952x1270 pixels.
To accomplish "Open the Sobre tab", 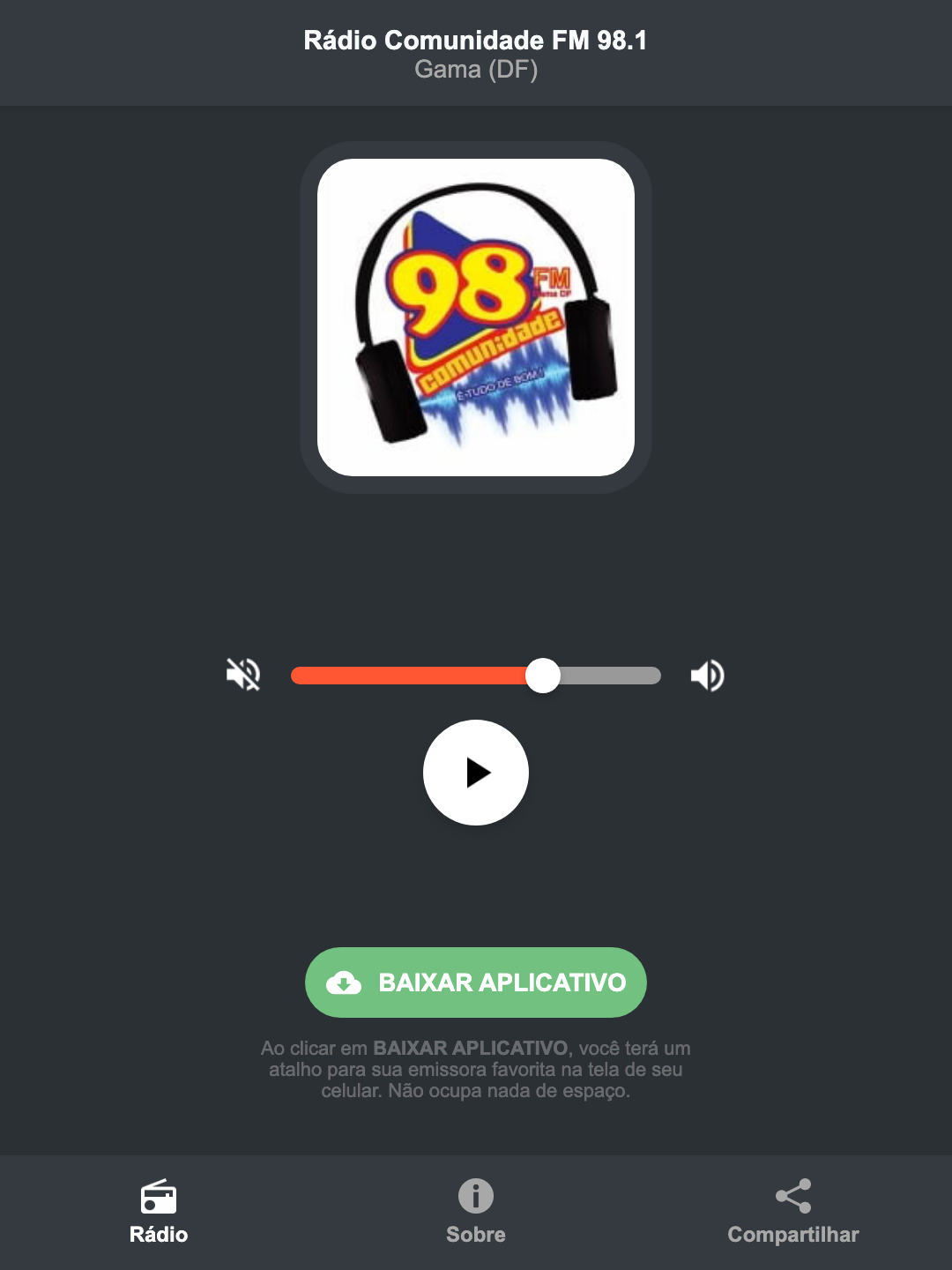I will click(475, 1213).
